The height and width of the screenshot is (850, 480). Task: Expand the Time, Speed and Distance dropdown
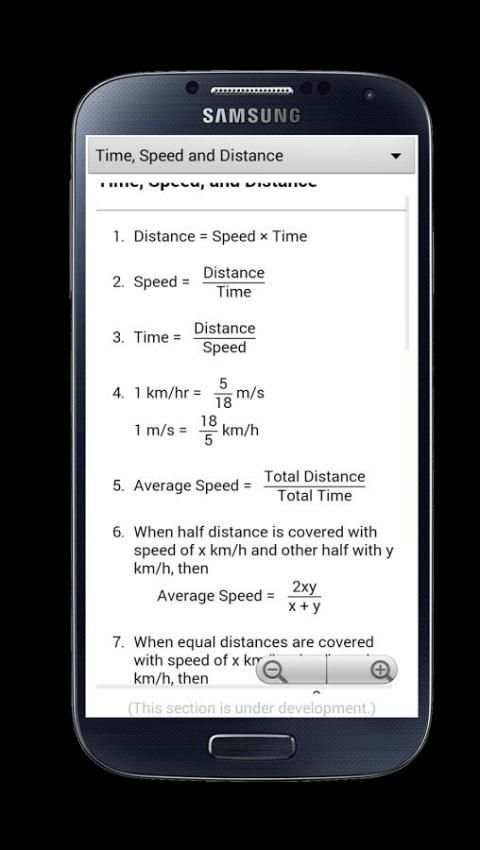point(251,156)
